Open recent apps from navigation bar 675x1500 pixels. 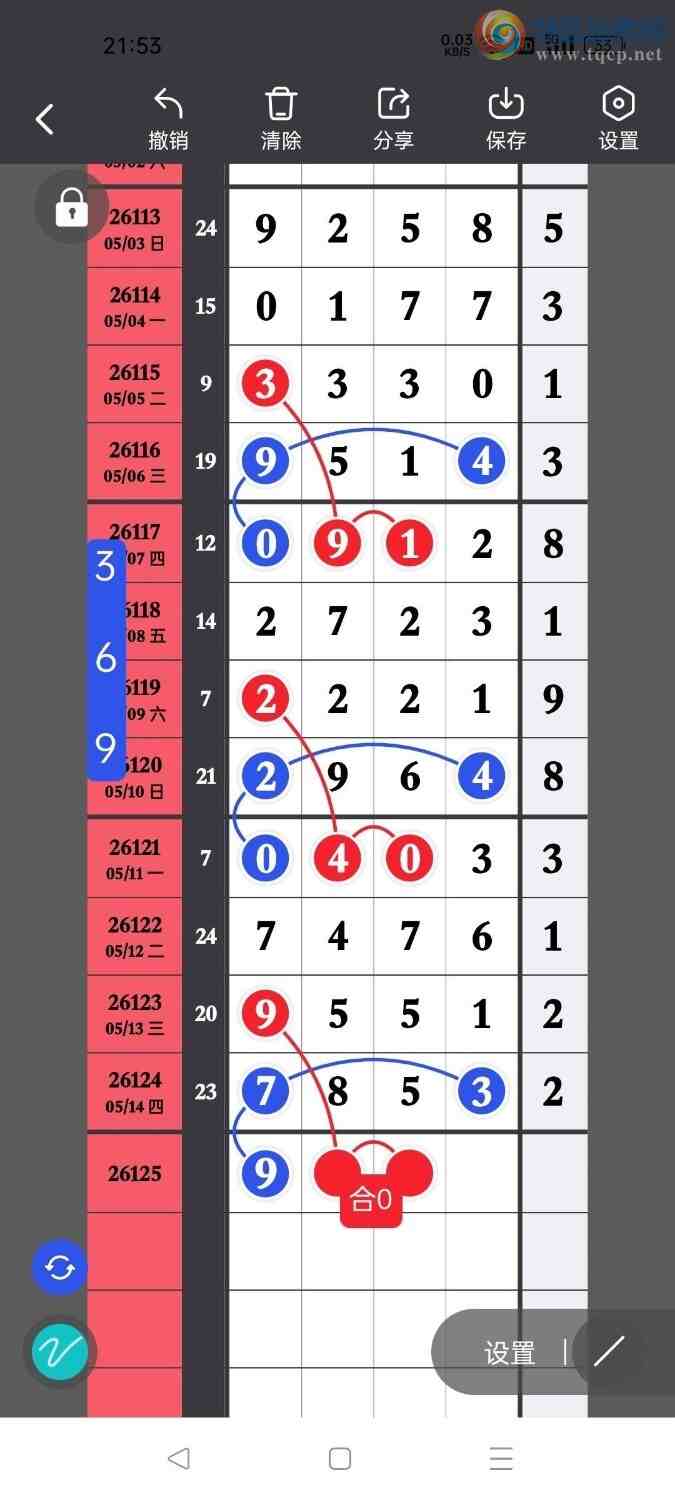tap(501, 1458)
